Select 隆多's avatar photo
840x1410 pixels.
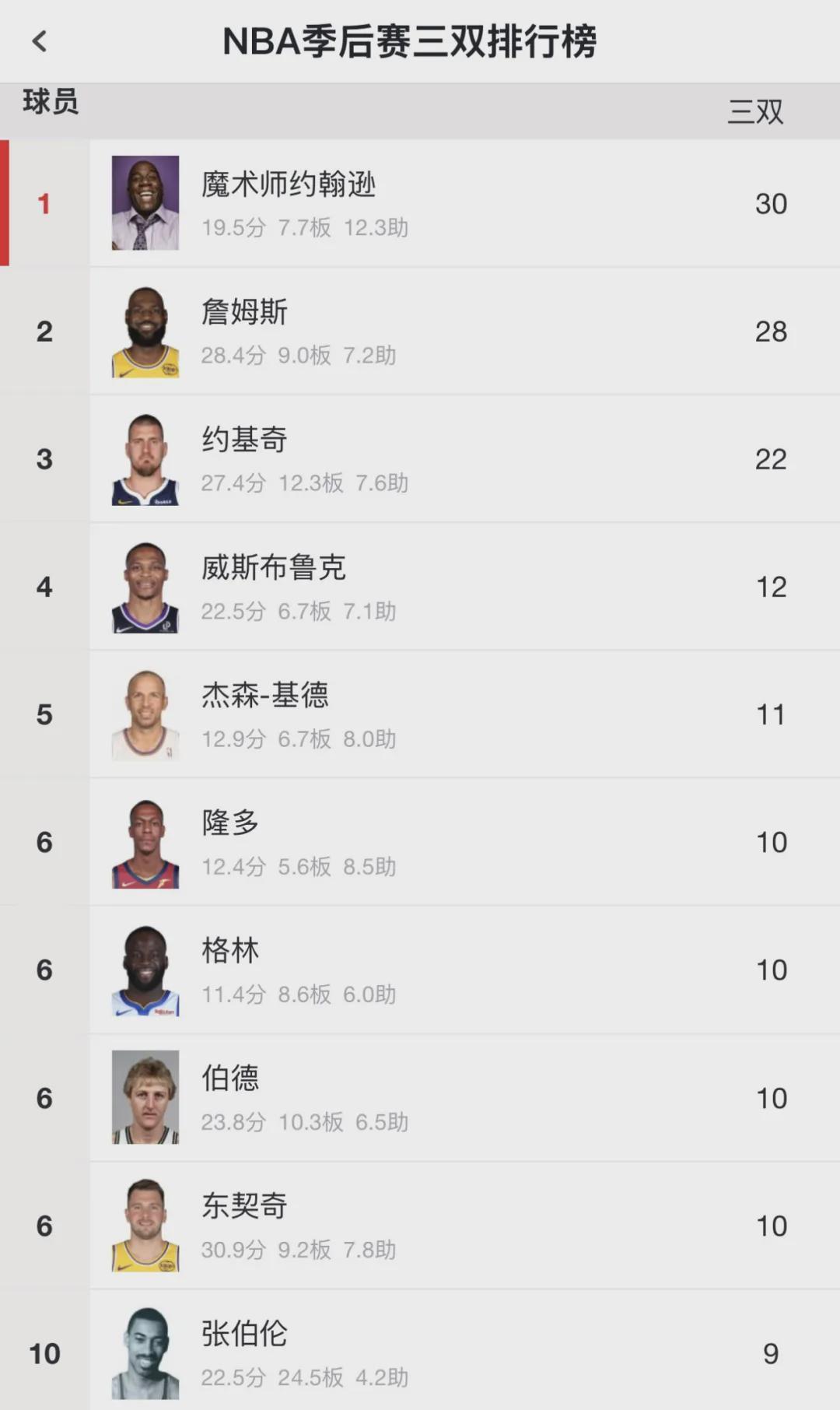click(146, 841)
